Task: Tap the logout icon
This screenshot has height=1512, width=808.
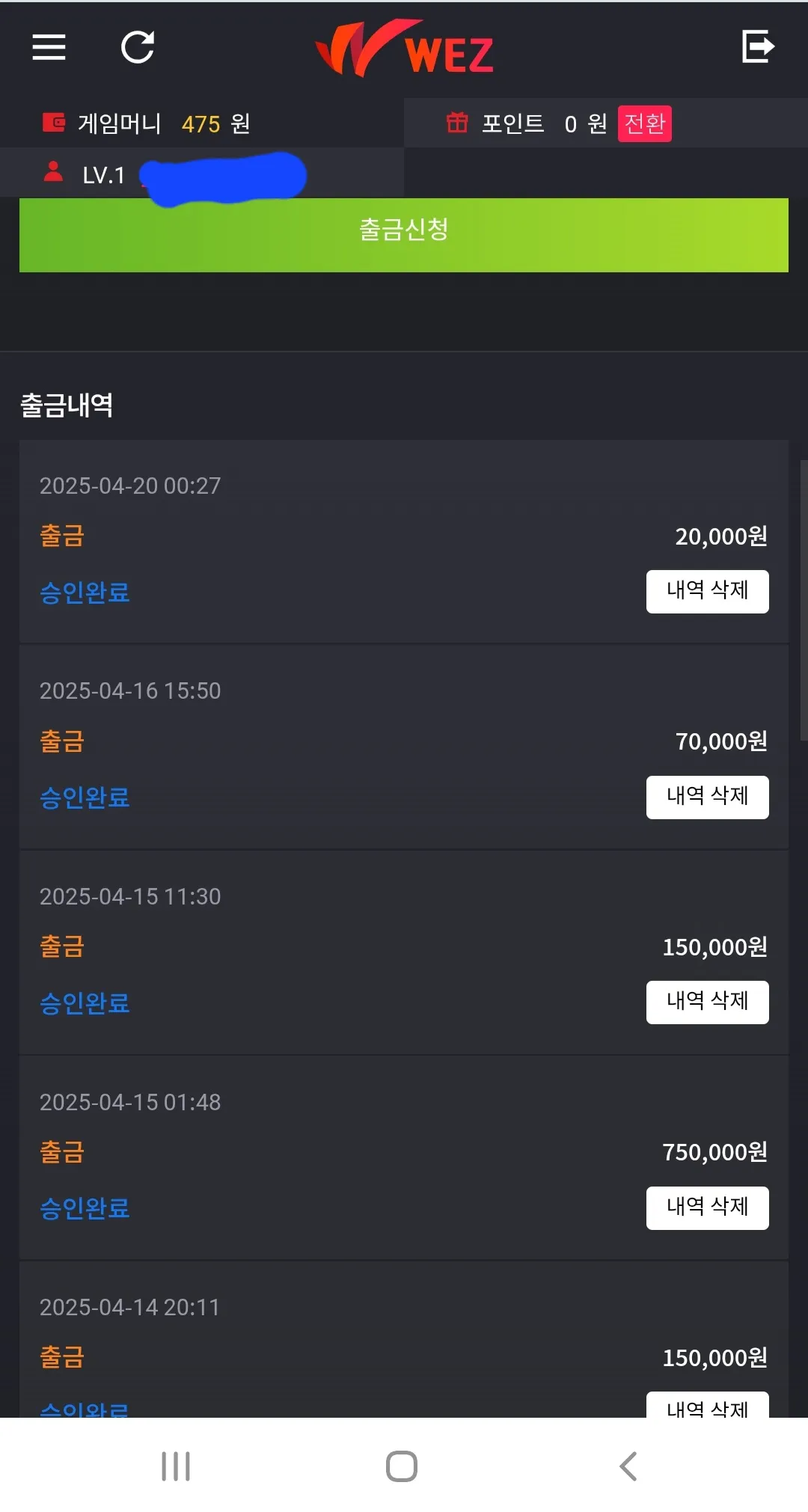Action: click(x=757, y=47)
